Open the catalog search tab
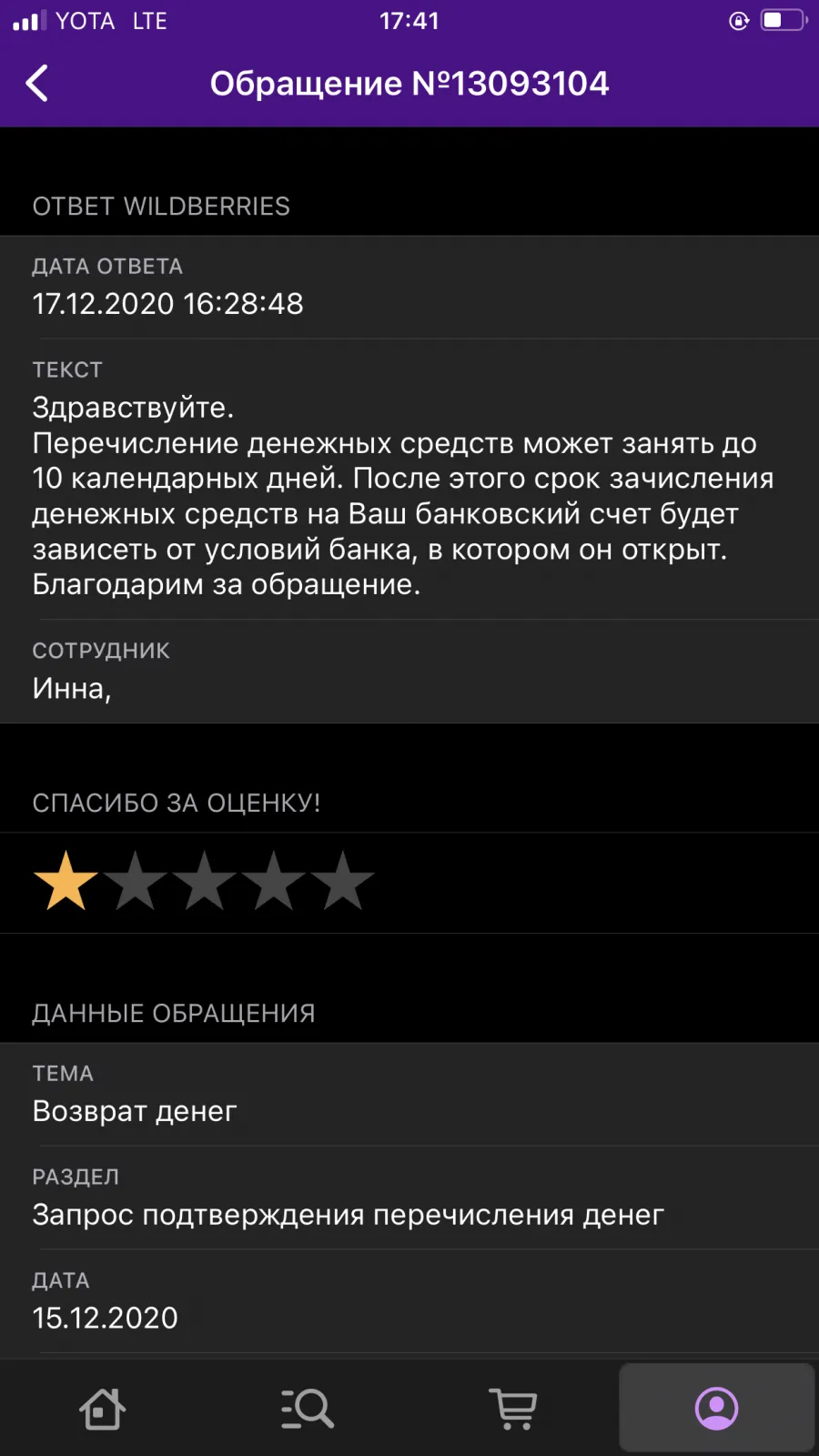The width and height of the screenshot is (819, 1456). (307, 1409)
